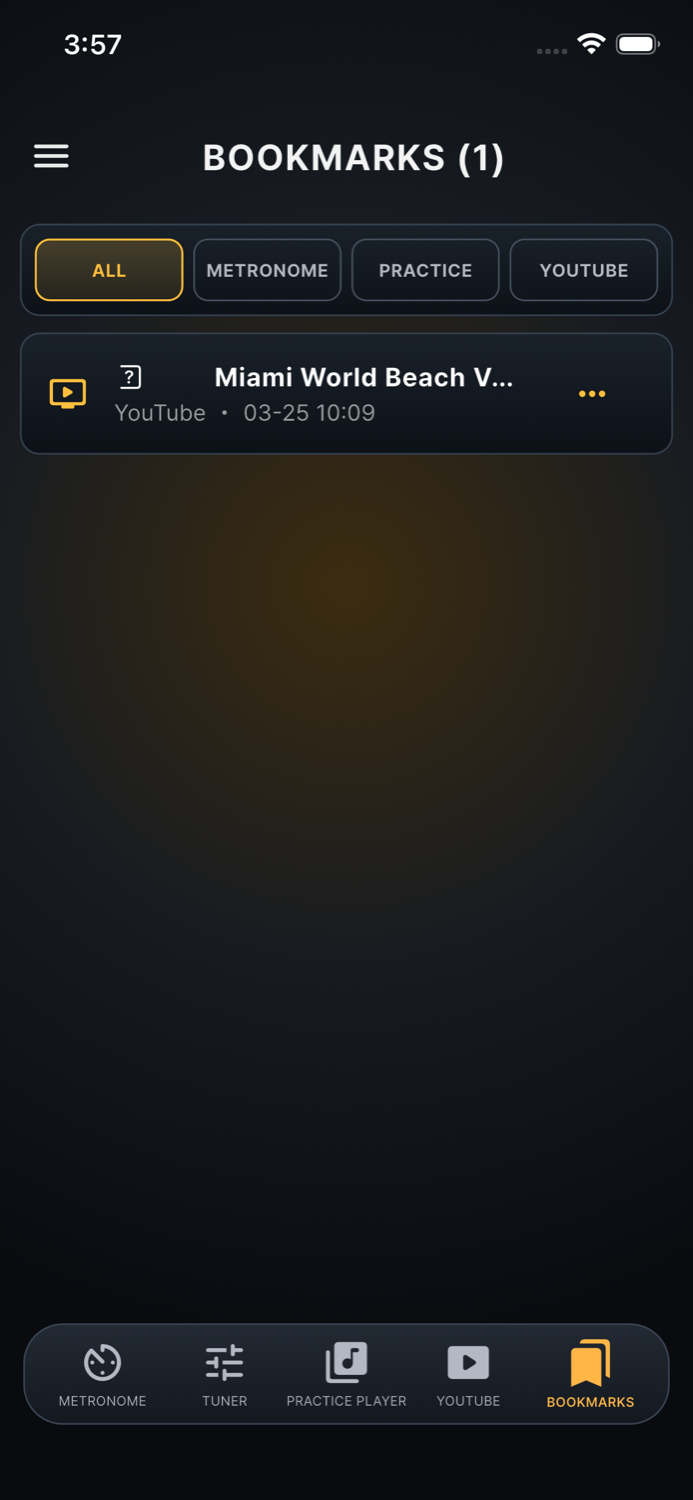Go to the Tuner tab
Viewport: 693px width, 1500px height.
pos(225,1375)
